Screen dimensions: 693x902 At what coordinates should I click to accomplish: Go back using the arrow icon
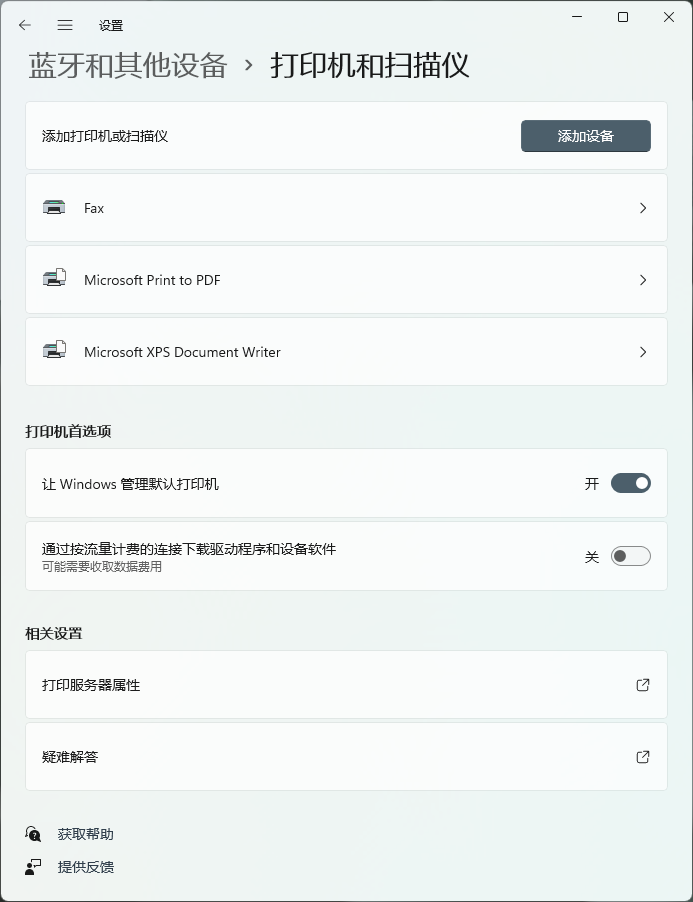tap(25, 25)
